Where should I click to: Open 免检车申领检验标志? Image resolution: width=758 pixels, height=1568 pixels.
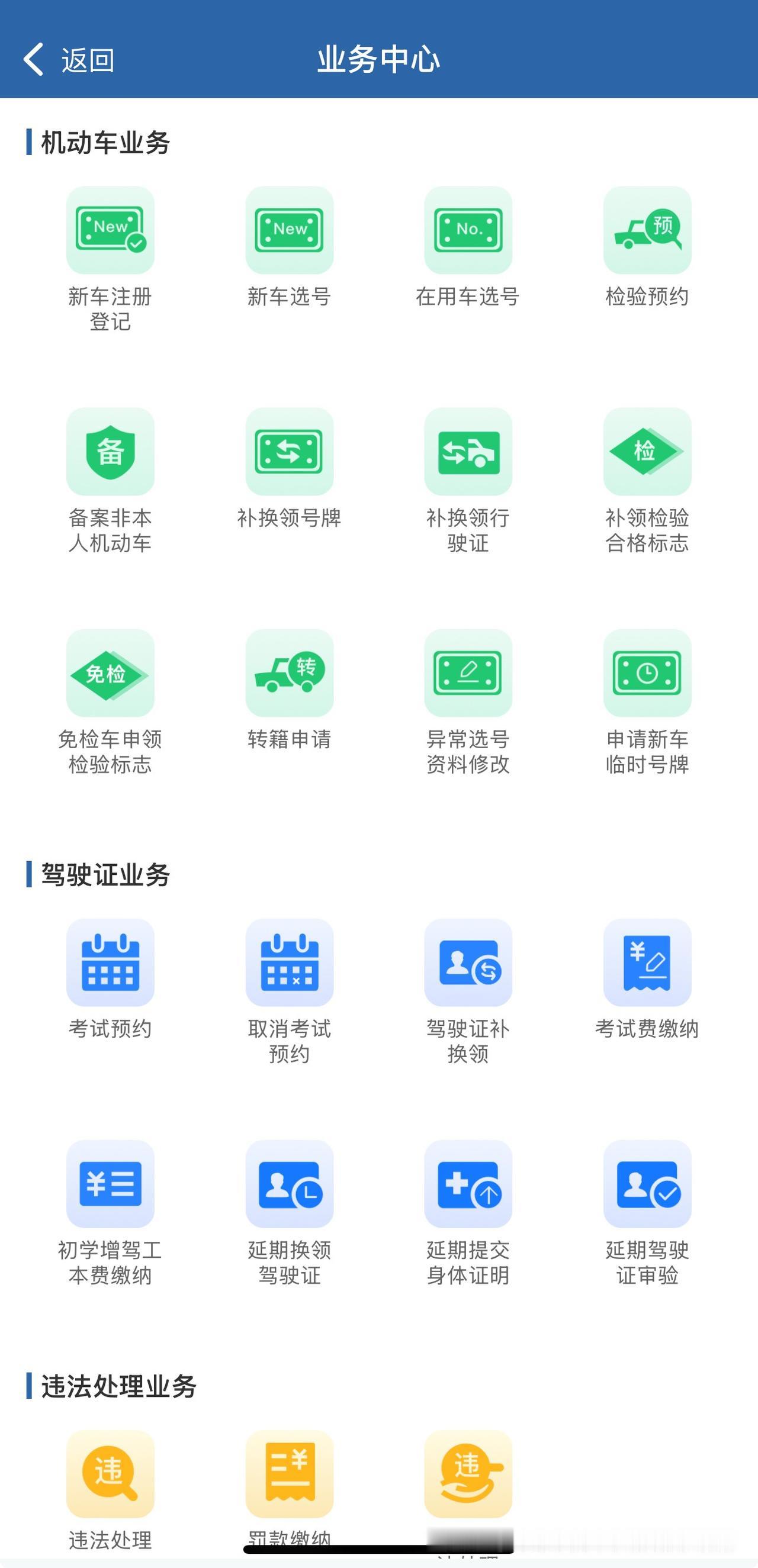110,673
